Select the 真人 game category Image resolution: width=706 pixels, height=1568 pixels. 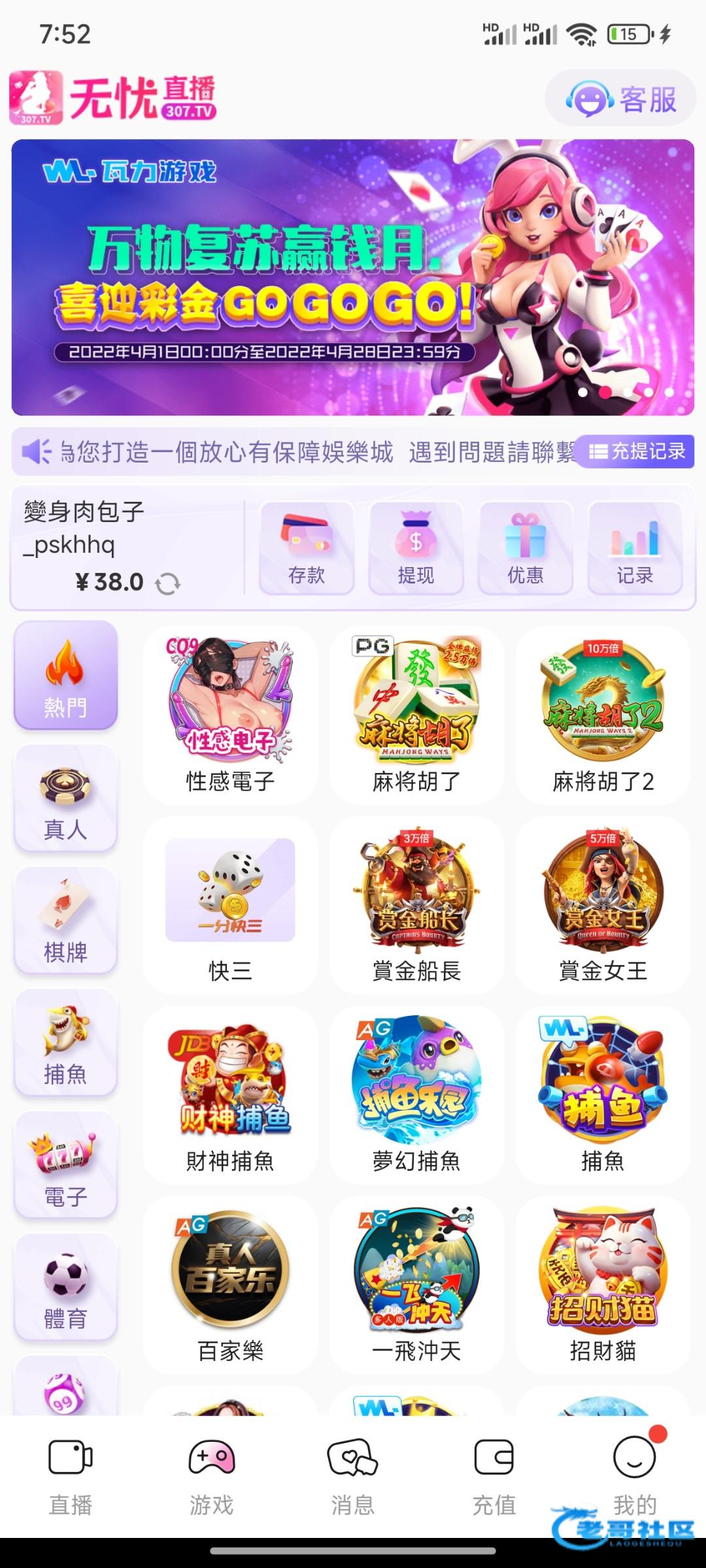(x=65, y=798)
